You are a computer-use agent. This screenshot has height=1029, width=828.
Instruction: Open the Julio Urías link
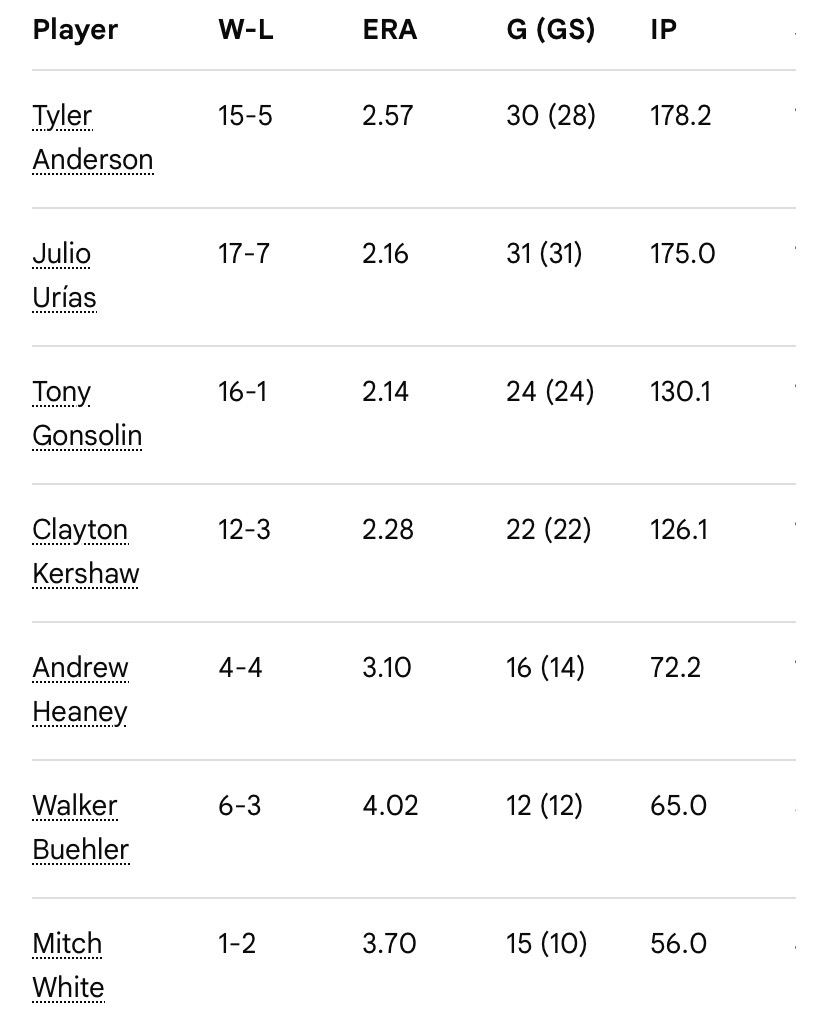(64, 276)
